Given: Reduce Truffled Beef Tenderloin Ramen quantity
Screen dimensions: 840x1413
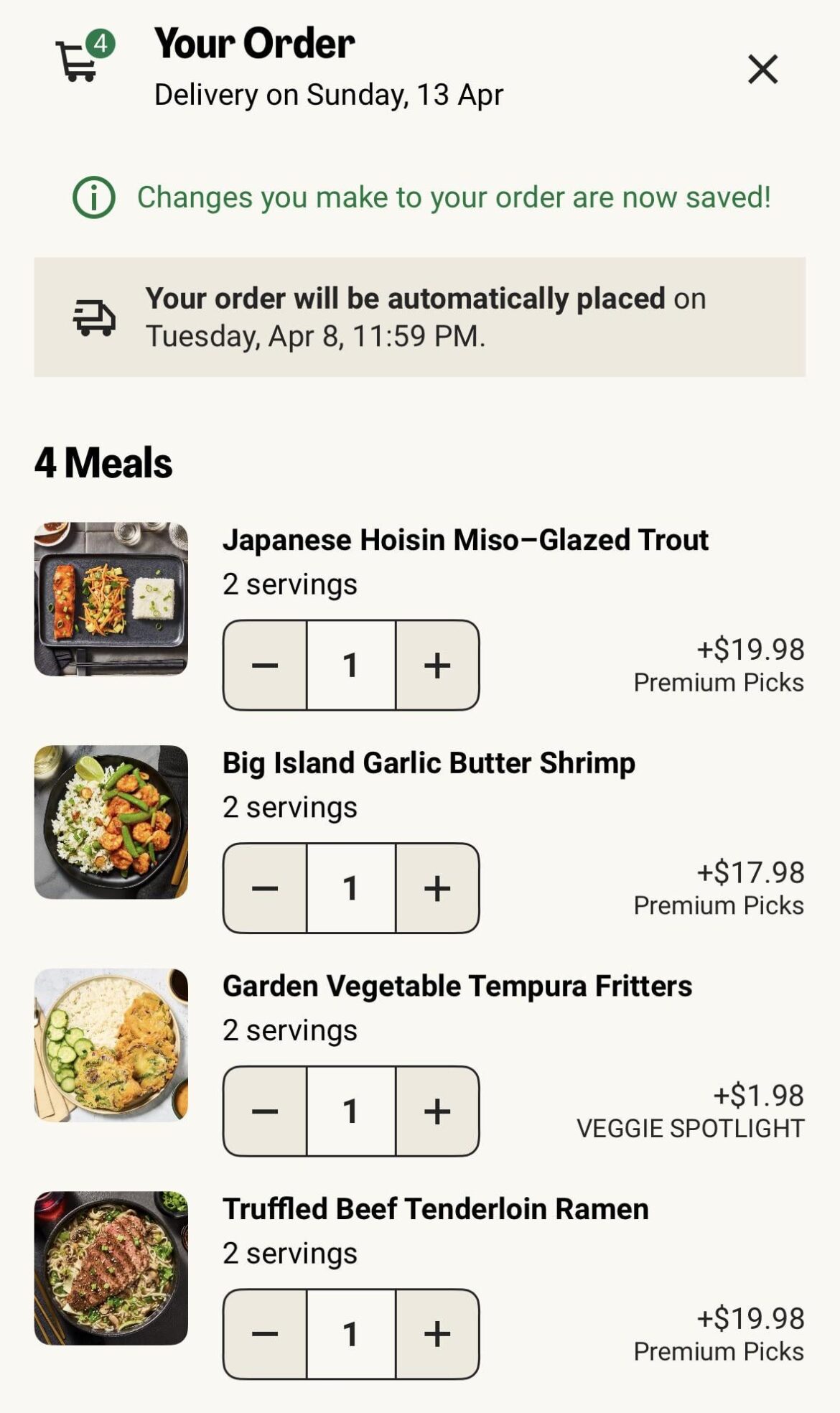Looking at the screenshot, I should tap(265, 1334).
